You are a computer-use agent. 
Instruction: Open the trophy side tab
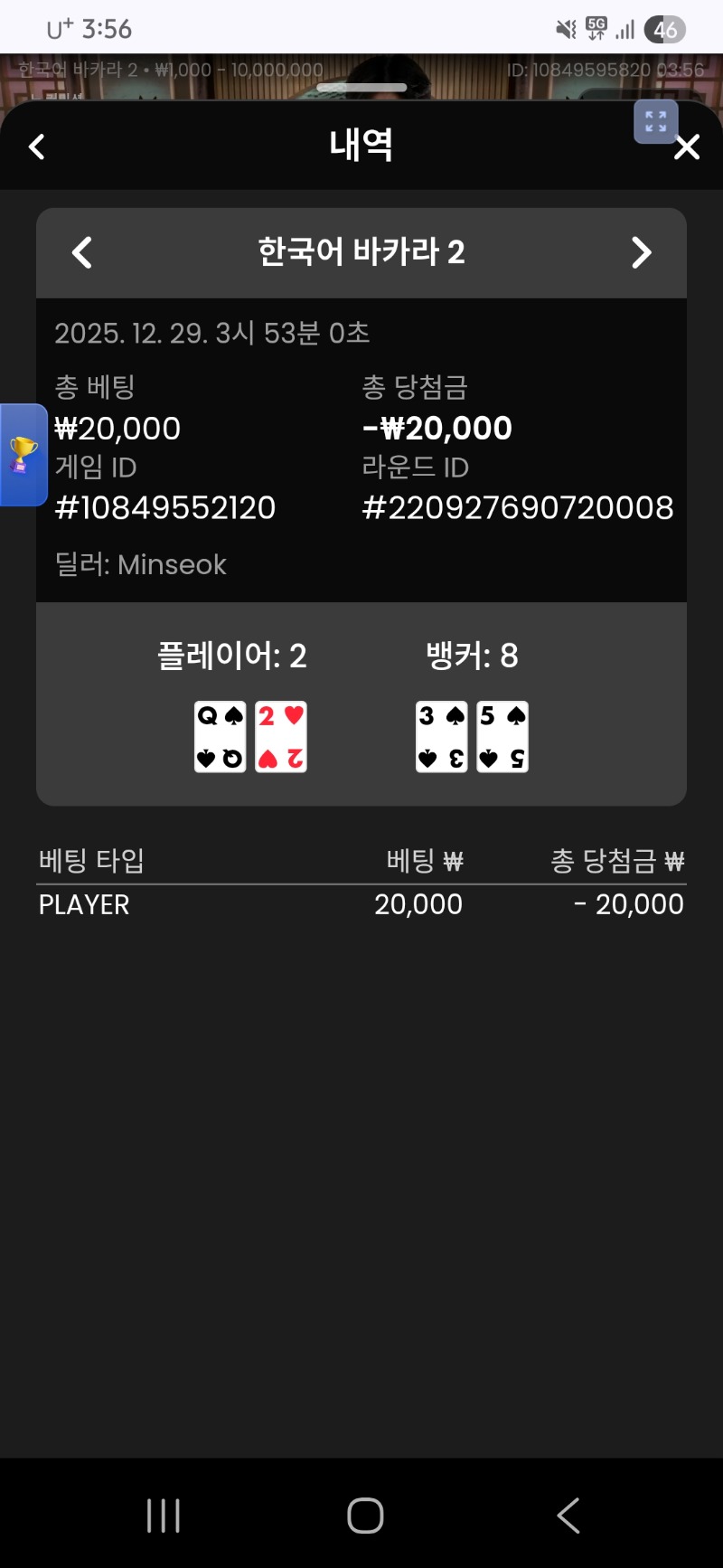tap(23, 454)
